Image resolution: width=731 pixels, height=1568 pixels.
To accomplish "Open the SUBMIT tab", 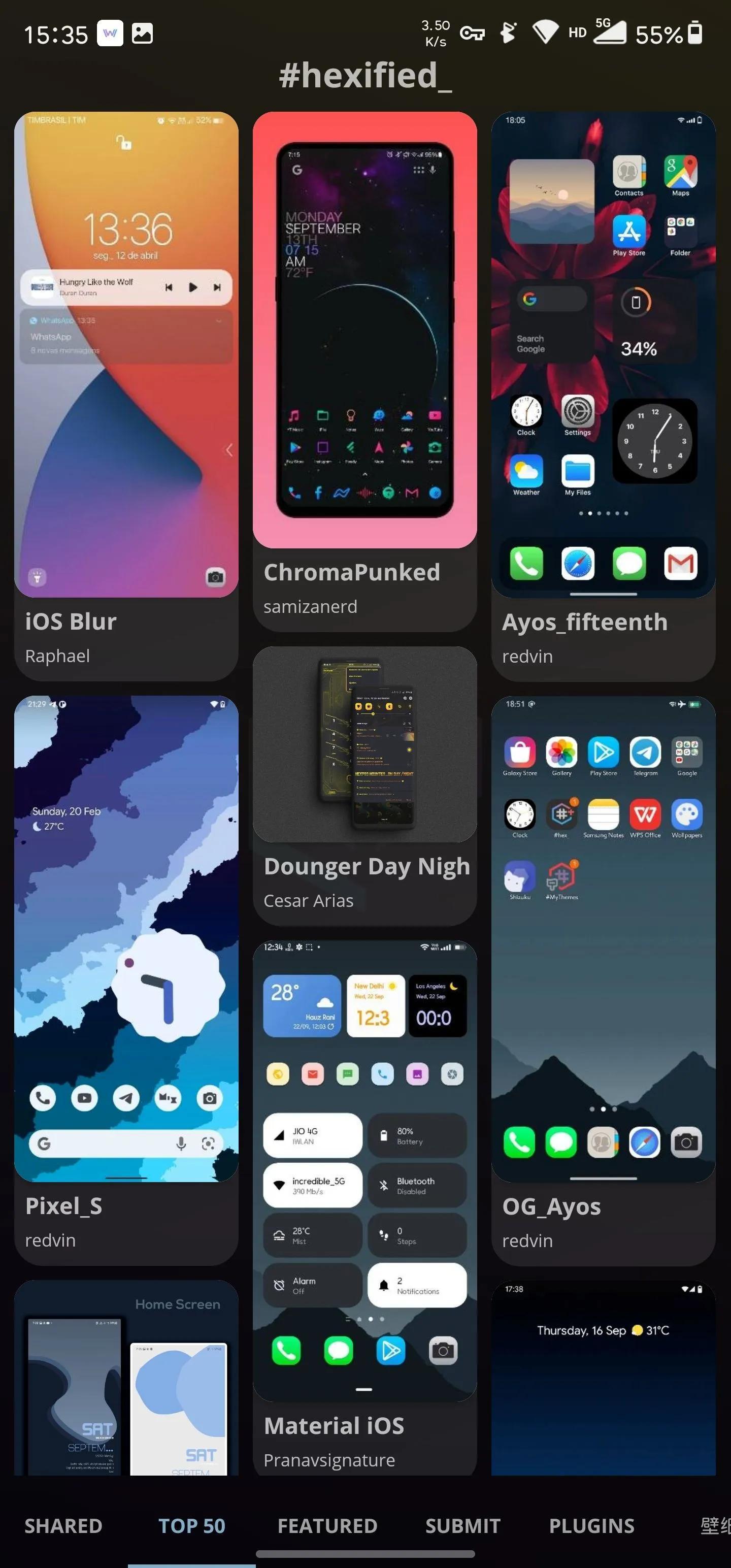I will coord(462,1526).
